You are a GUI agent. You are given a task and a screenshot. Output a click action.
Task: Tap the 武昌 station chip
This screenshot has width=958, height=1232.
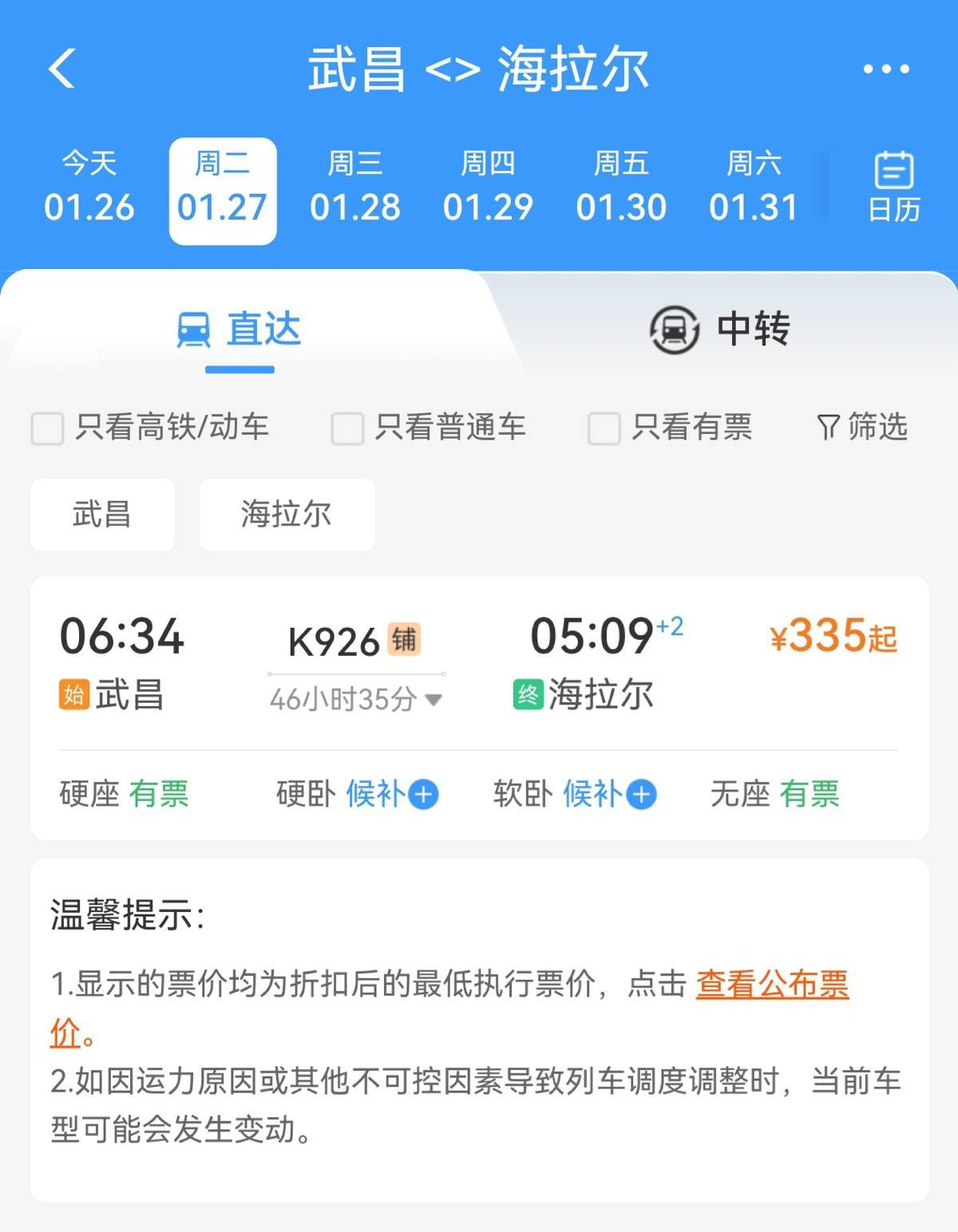pyautogui.click(x=102, y=515)
